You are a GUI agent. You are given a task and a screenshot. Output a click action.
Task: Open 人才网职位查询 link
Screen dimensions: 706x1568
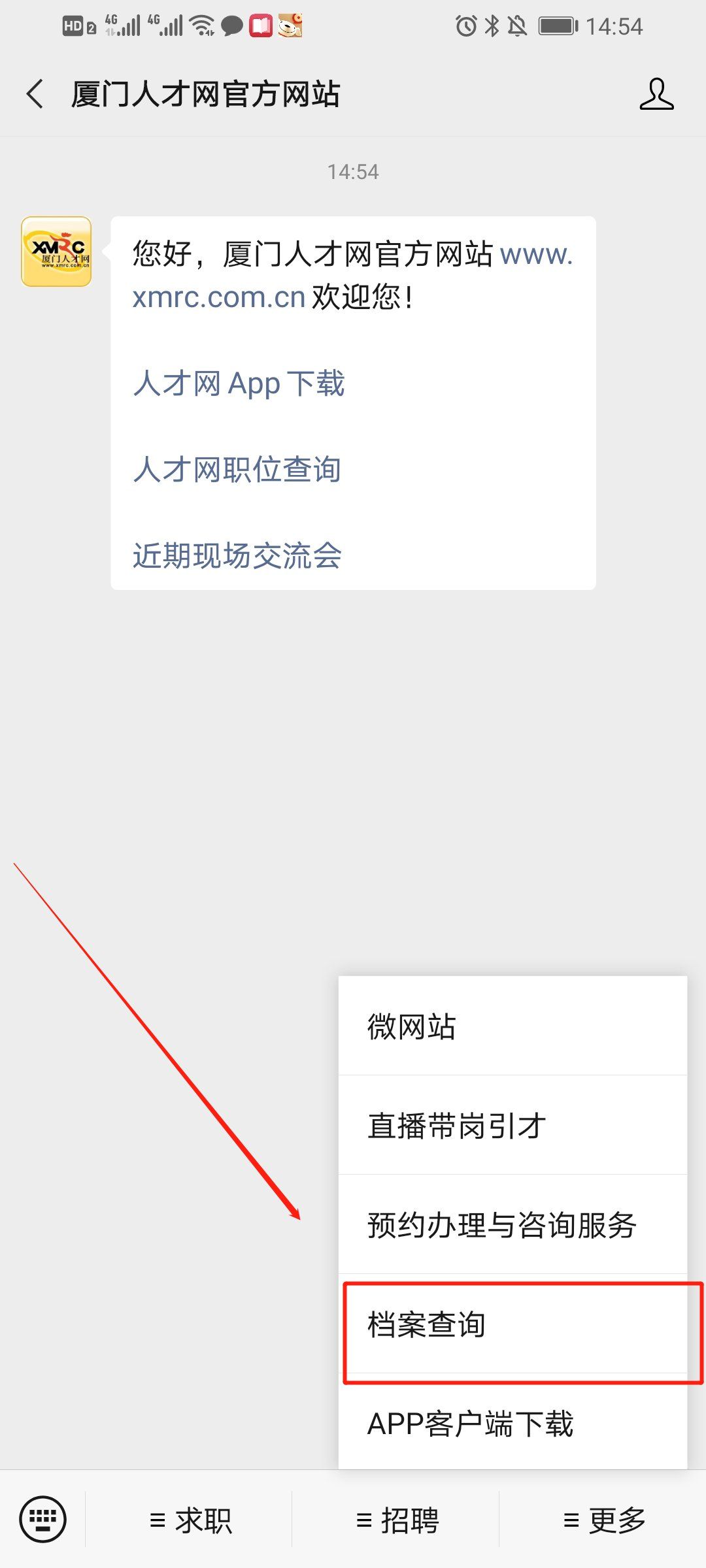tap(237, 470)
